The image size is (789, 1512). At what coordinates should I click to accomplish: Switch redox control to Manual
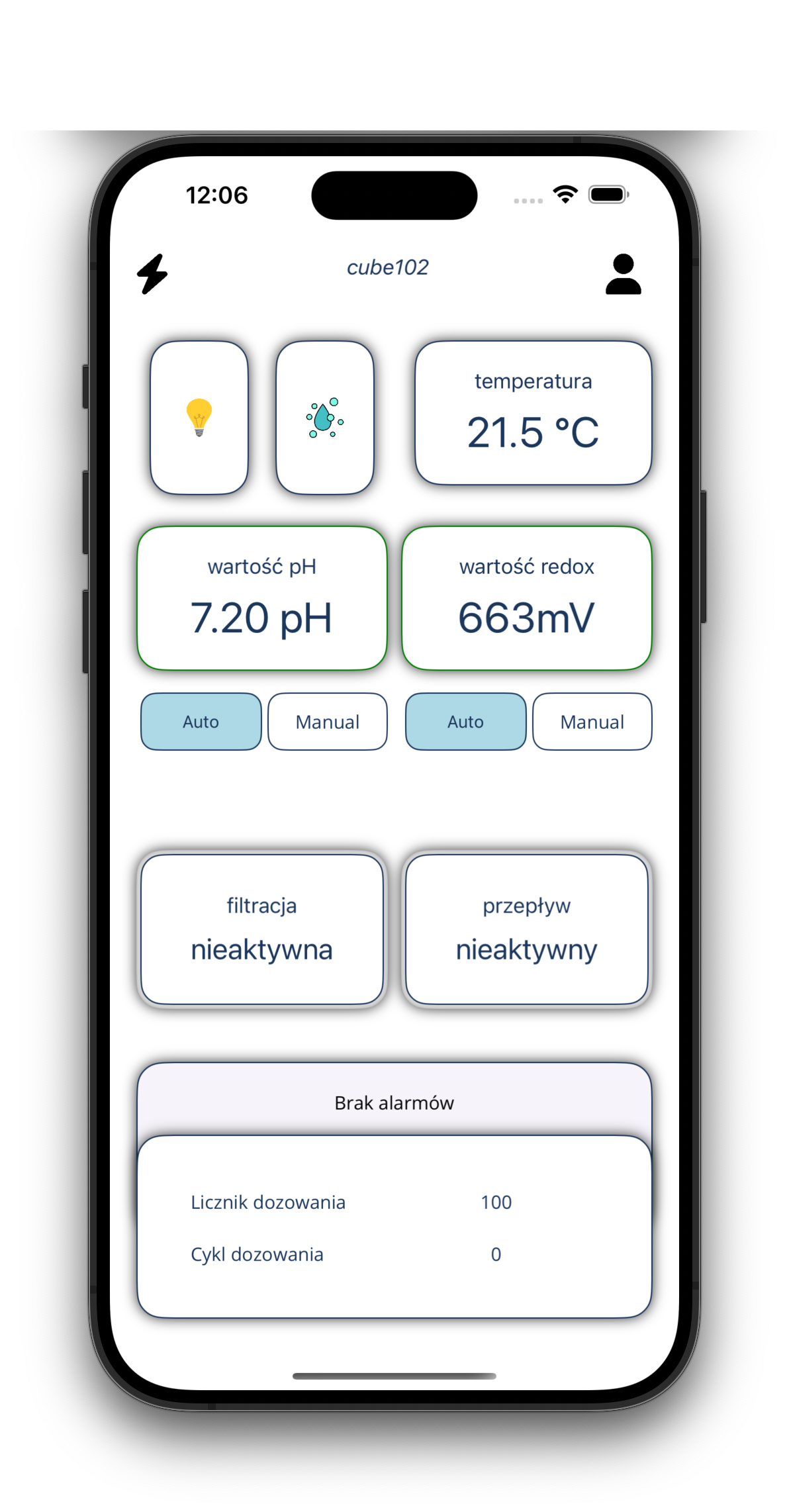tap(592, 722)
